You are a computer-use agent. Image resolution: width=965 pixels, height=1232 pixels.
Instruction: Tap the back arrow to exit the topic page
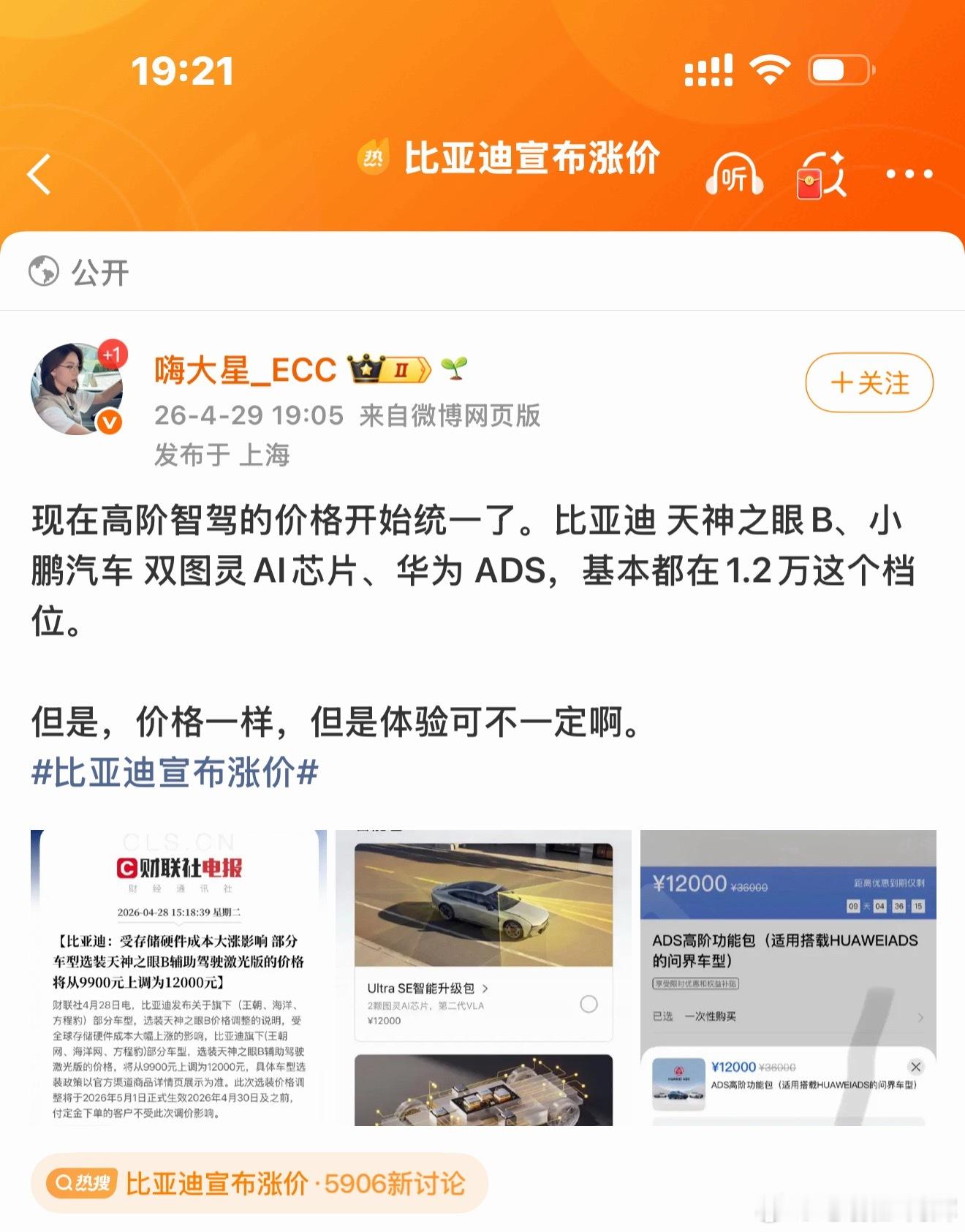pos(38,174)
